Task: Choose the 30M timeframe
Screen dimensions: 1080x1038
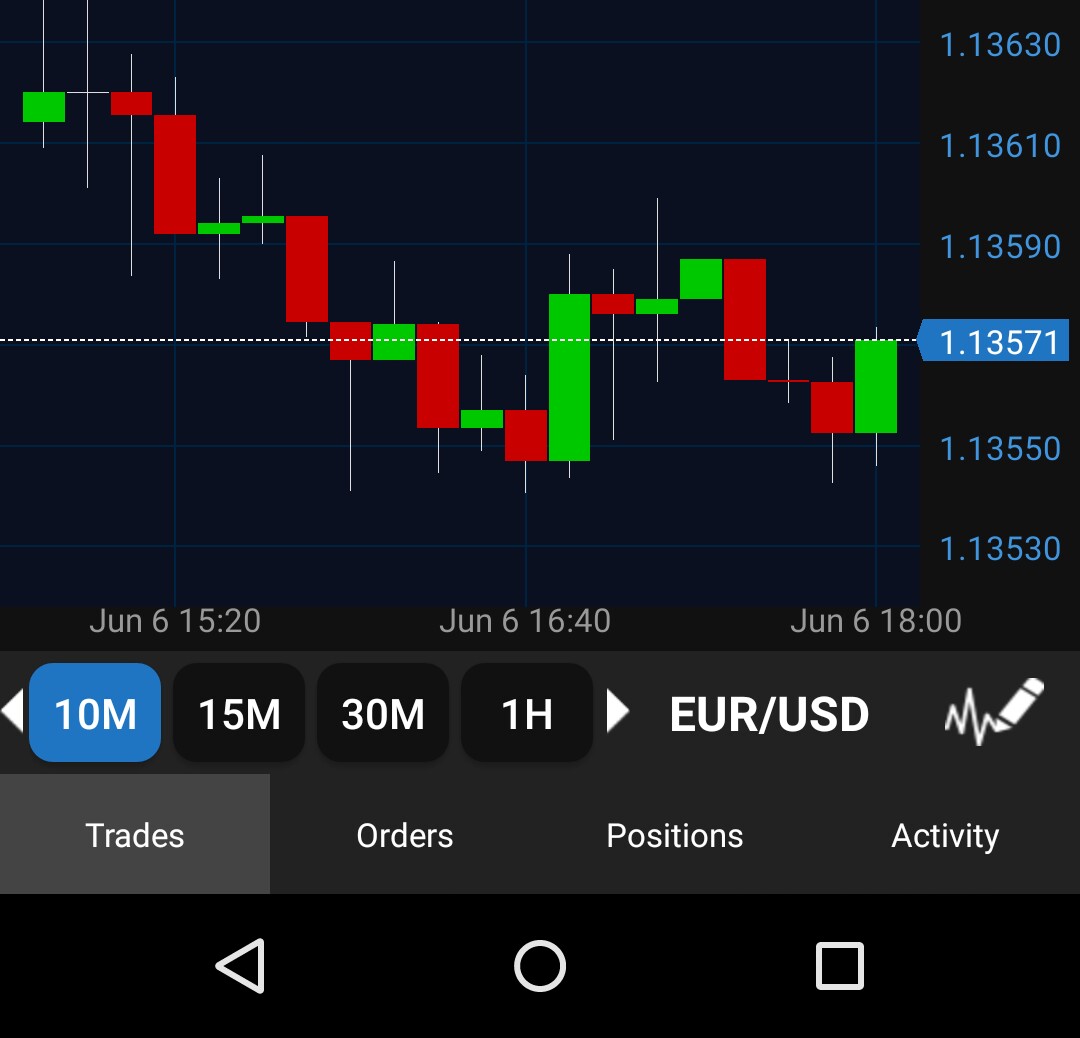Action: 383,714
